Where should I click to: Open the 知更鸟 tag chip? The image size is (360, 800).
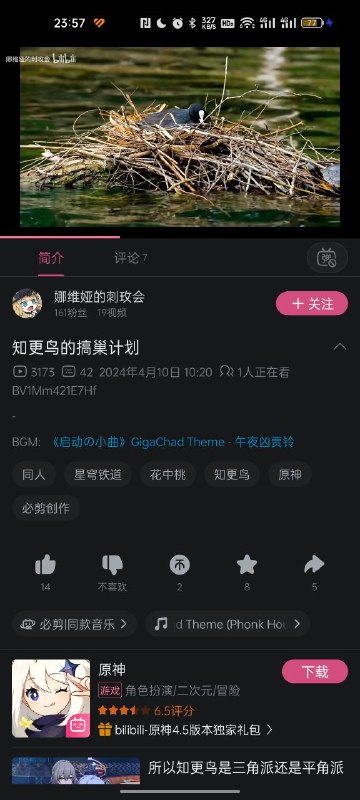pos(232,475)
